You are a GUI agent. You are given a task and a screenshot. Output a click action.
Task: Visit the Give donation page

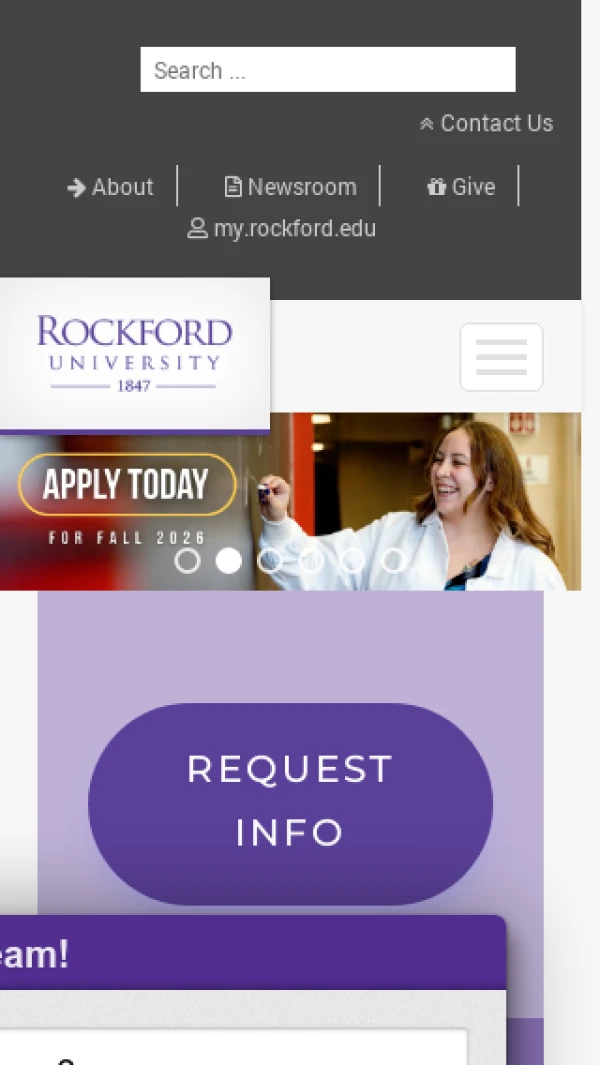click(462, 187)
